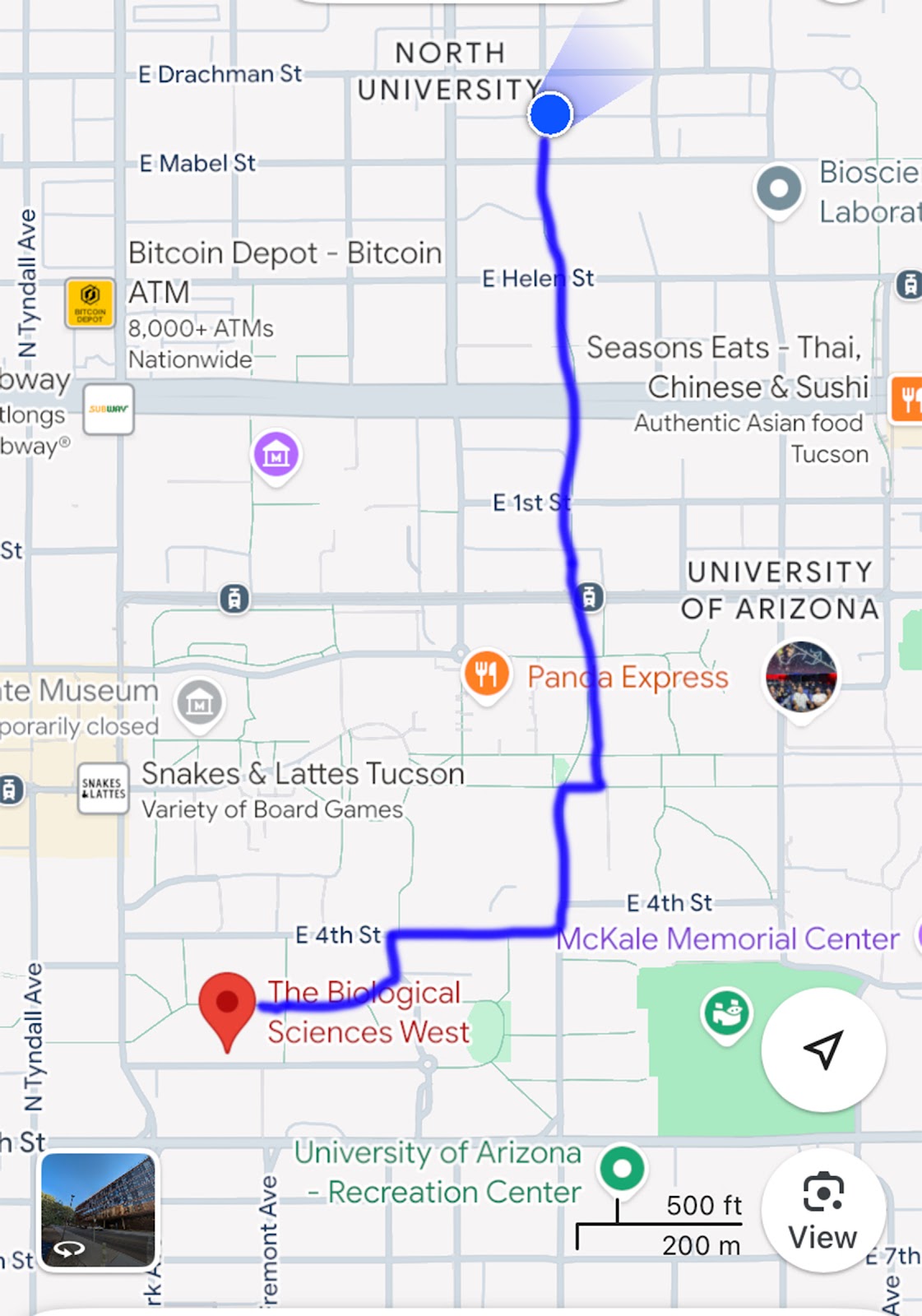Tap the University of Arizona photo pin
This screenshot has height=1316, width=922.
click(x=800, y=677)
